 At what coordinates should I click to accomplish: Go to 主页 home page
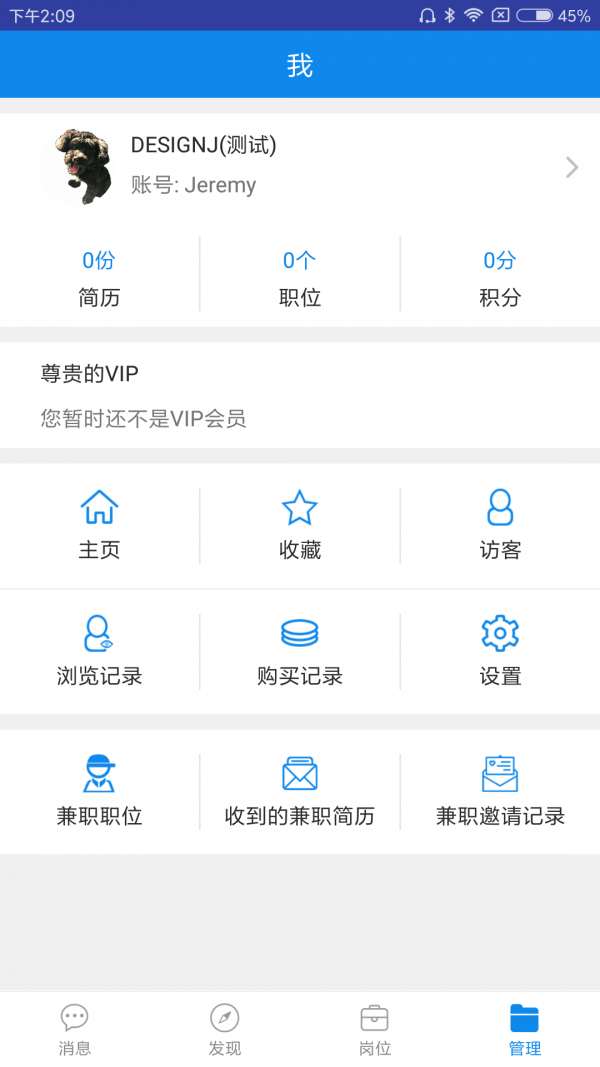pyautogui.click(x=99, y=525)
